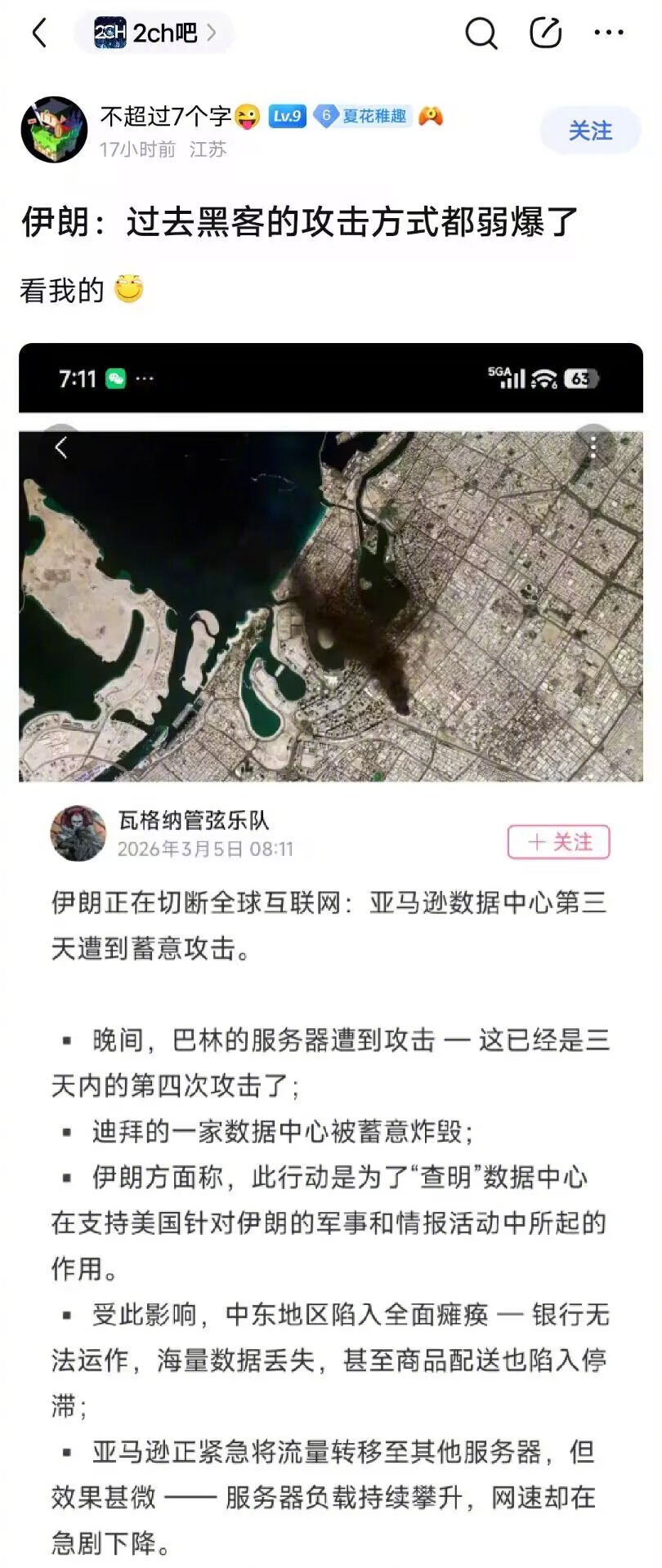The height and width of the screenshot is (1568, 662).
Task: View the satellite image of the city
Action: tap(331, 604)
